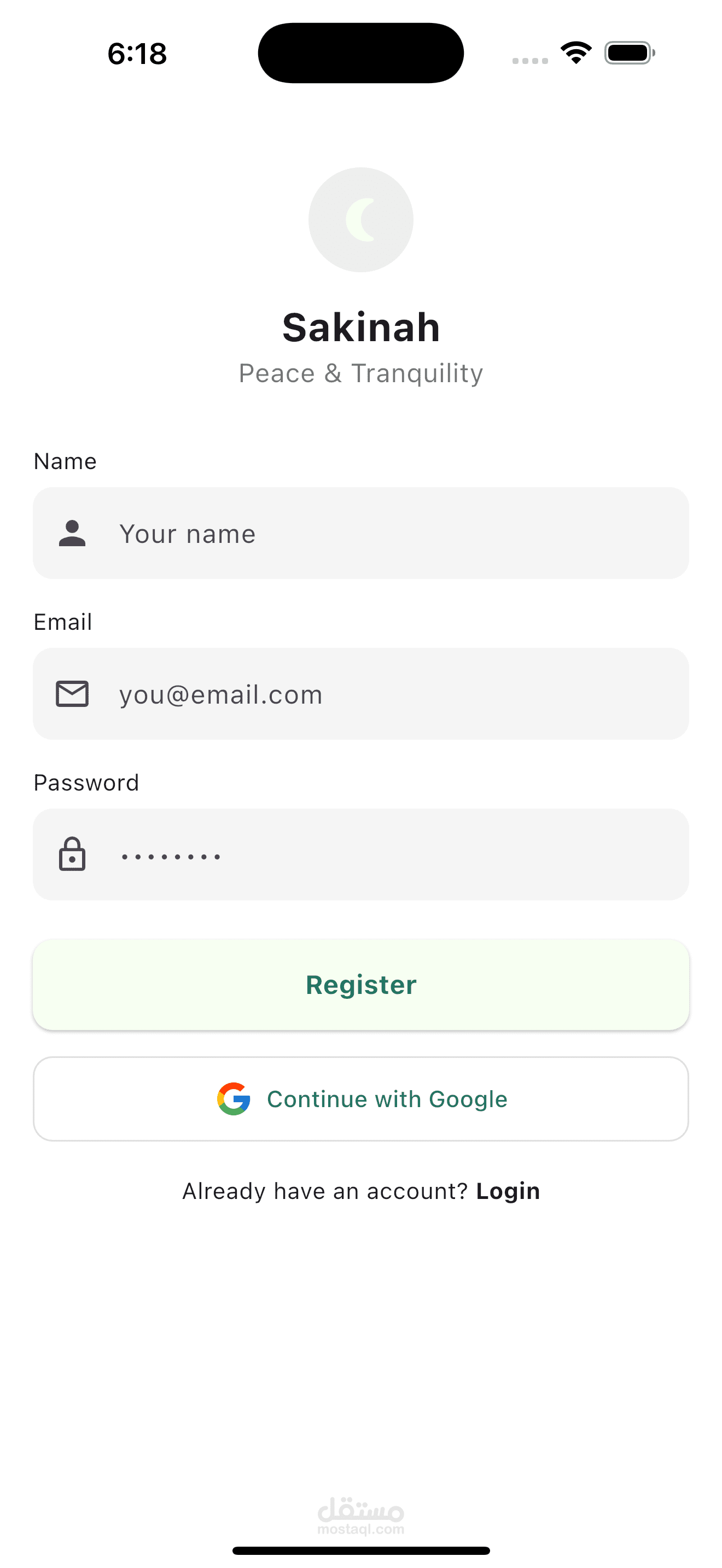Tap the Your name input field
The image size is (722, 1568).
click(360, 533)
